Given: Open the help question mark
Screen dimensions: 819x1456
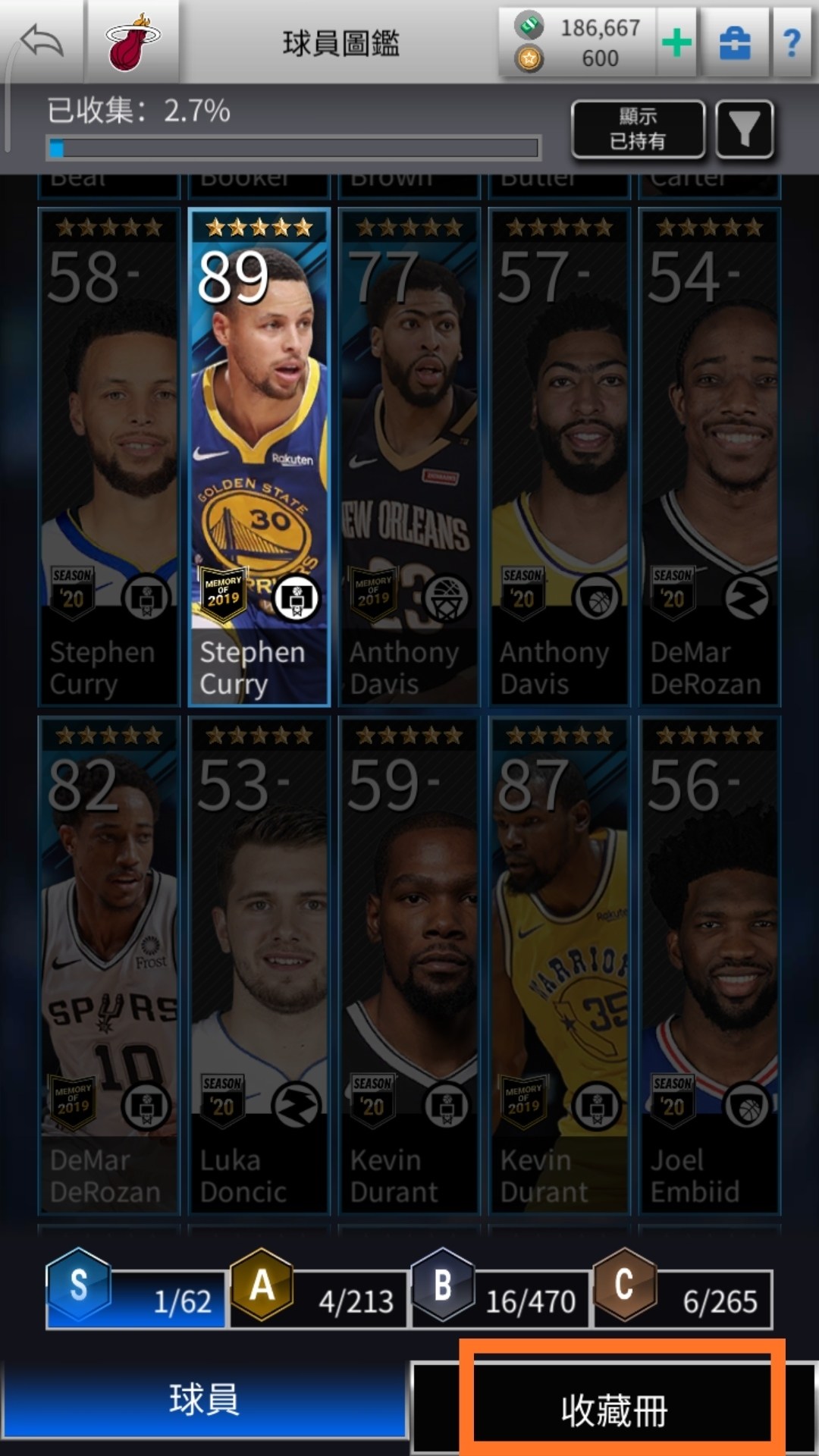Looking at the screenshot, I should point(792,42).
